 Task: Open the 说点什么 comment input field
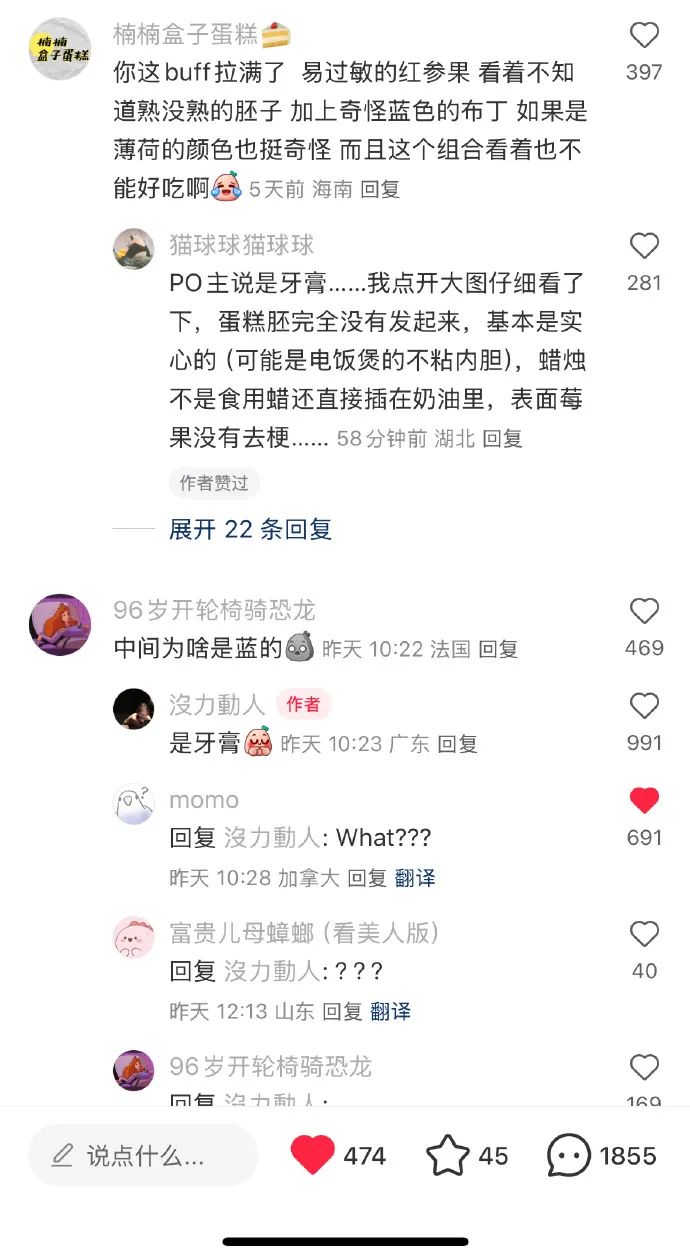tap(143, 1156)
